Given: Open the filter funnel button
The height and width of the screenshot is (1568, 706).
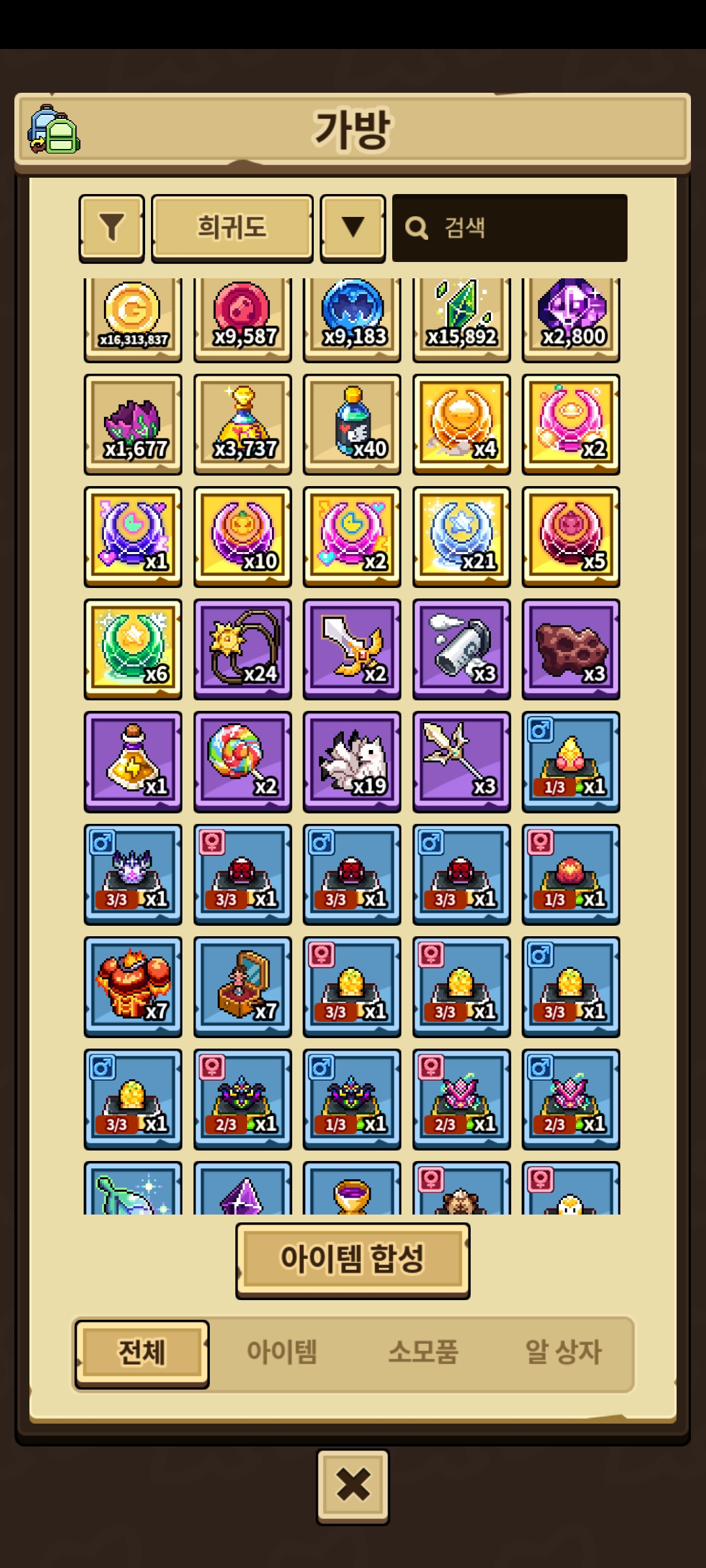Looking at the screenshot, I should [x=112, y=228].
